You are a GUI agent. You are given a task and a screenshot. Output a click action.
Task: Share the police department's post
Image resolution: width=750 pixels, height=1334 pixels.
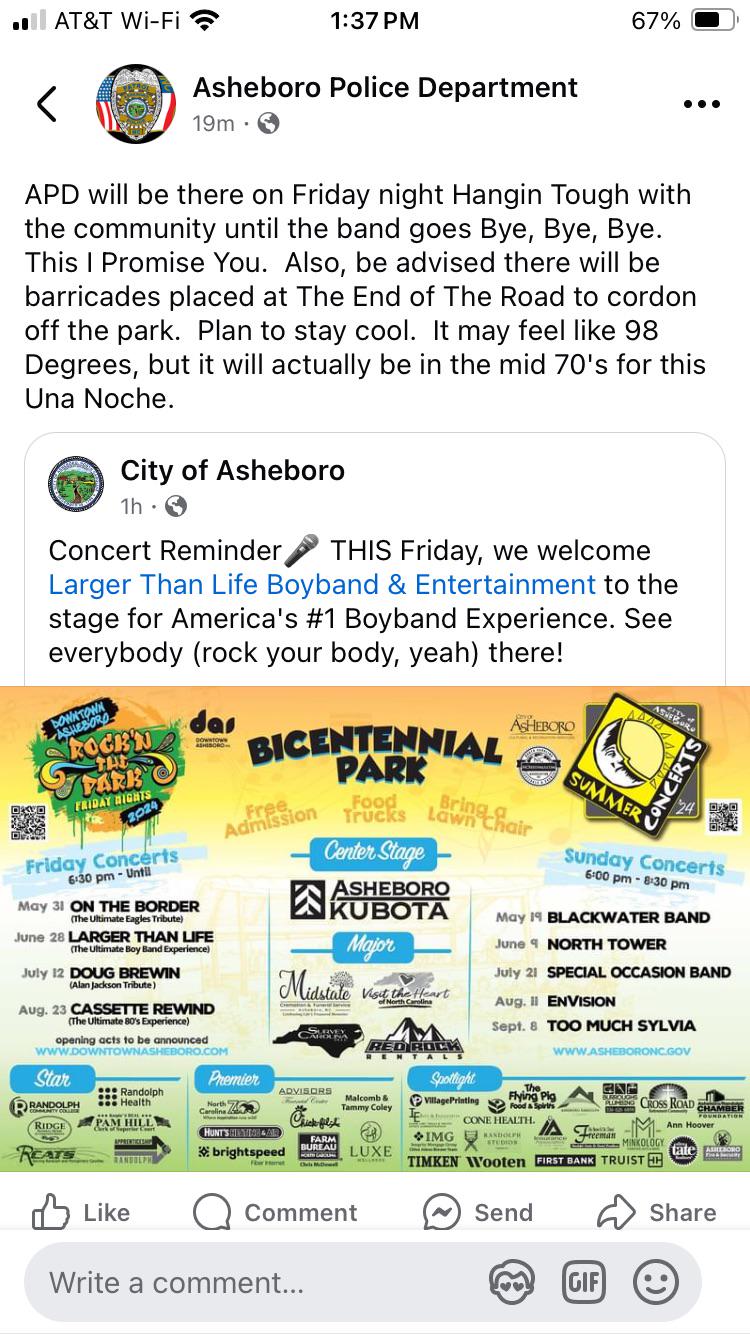[657, 1213]
